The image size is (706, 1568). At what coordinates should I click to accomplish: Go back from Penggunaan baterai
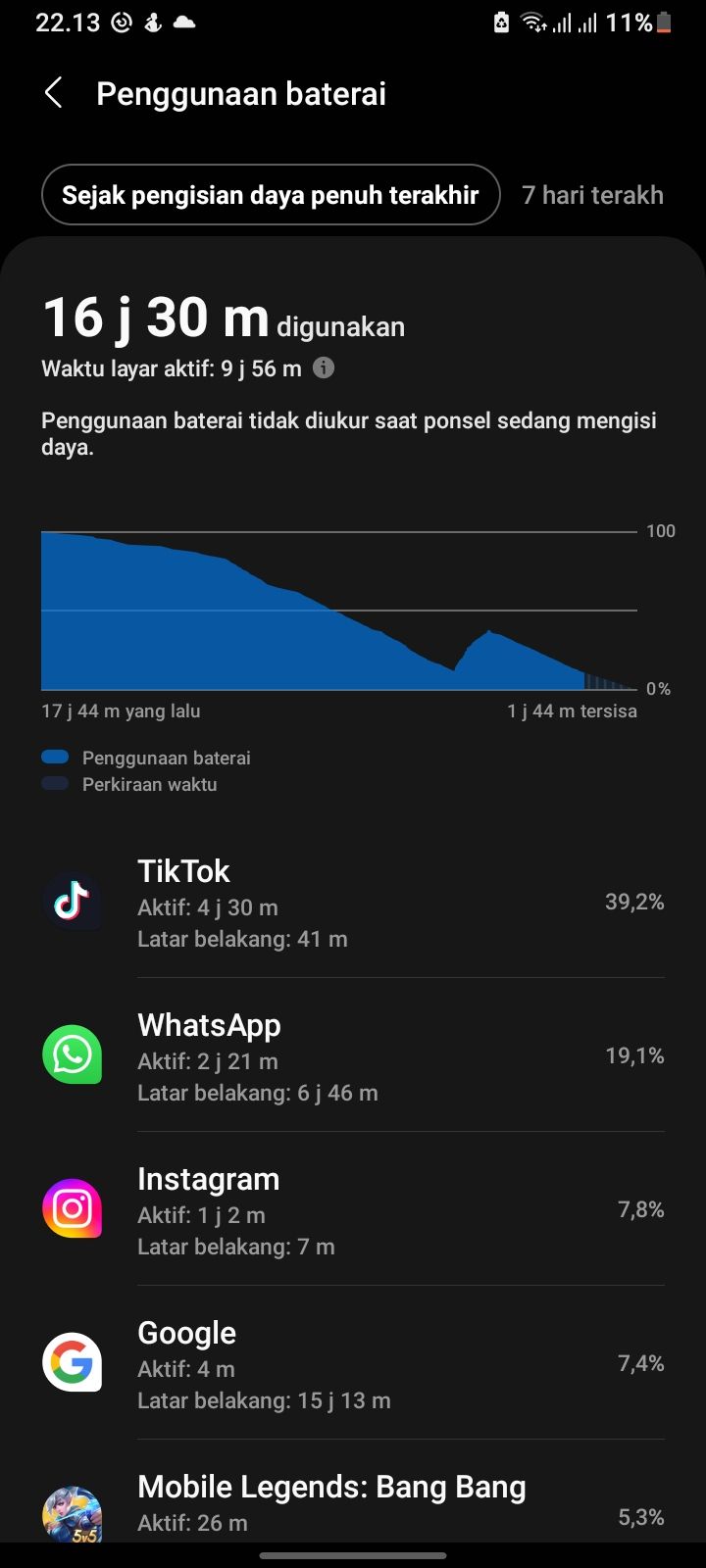[x=54, y=94]
